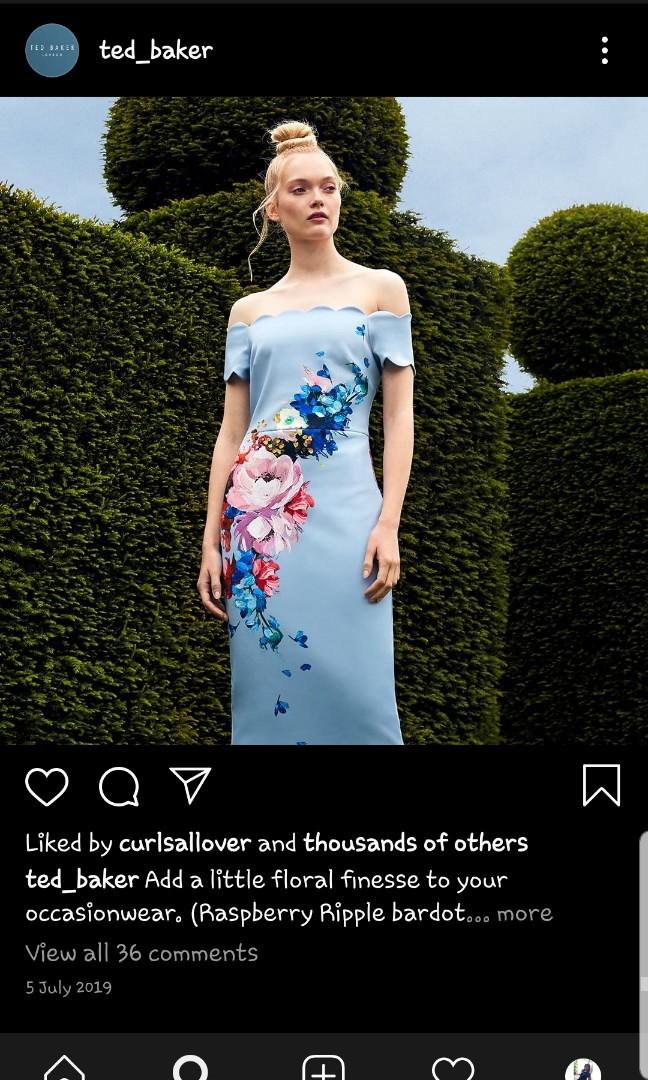Comment on the ted_baker post
This screenshot has width=648, height=1080.
(119, 786)
